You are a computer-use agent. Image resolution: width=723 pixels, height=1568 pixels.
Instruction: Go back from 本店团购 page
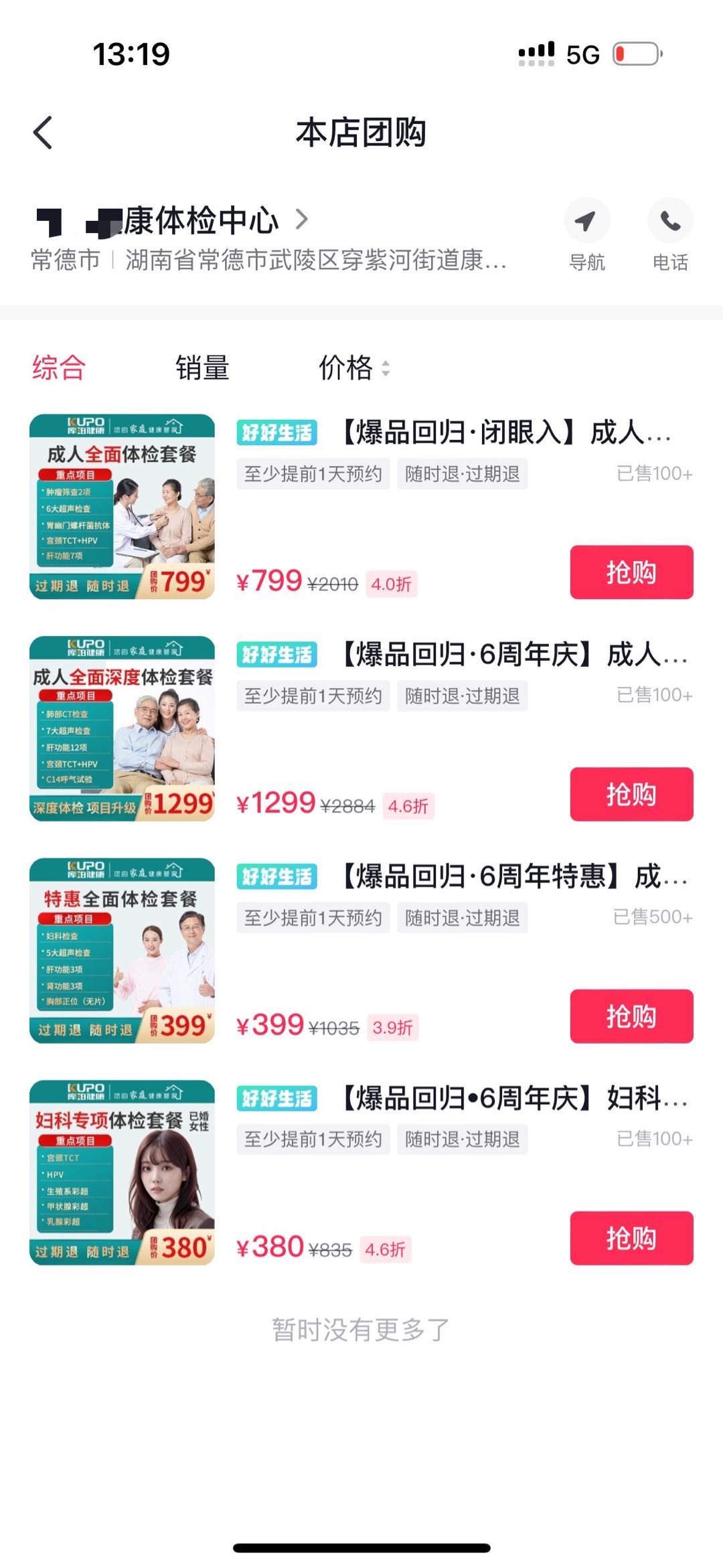[44, 133]
